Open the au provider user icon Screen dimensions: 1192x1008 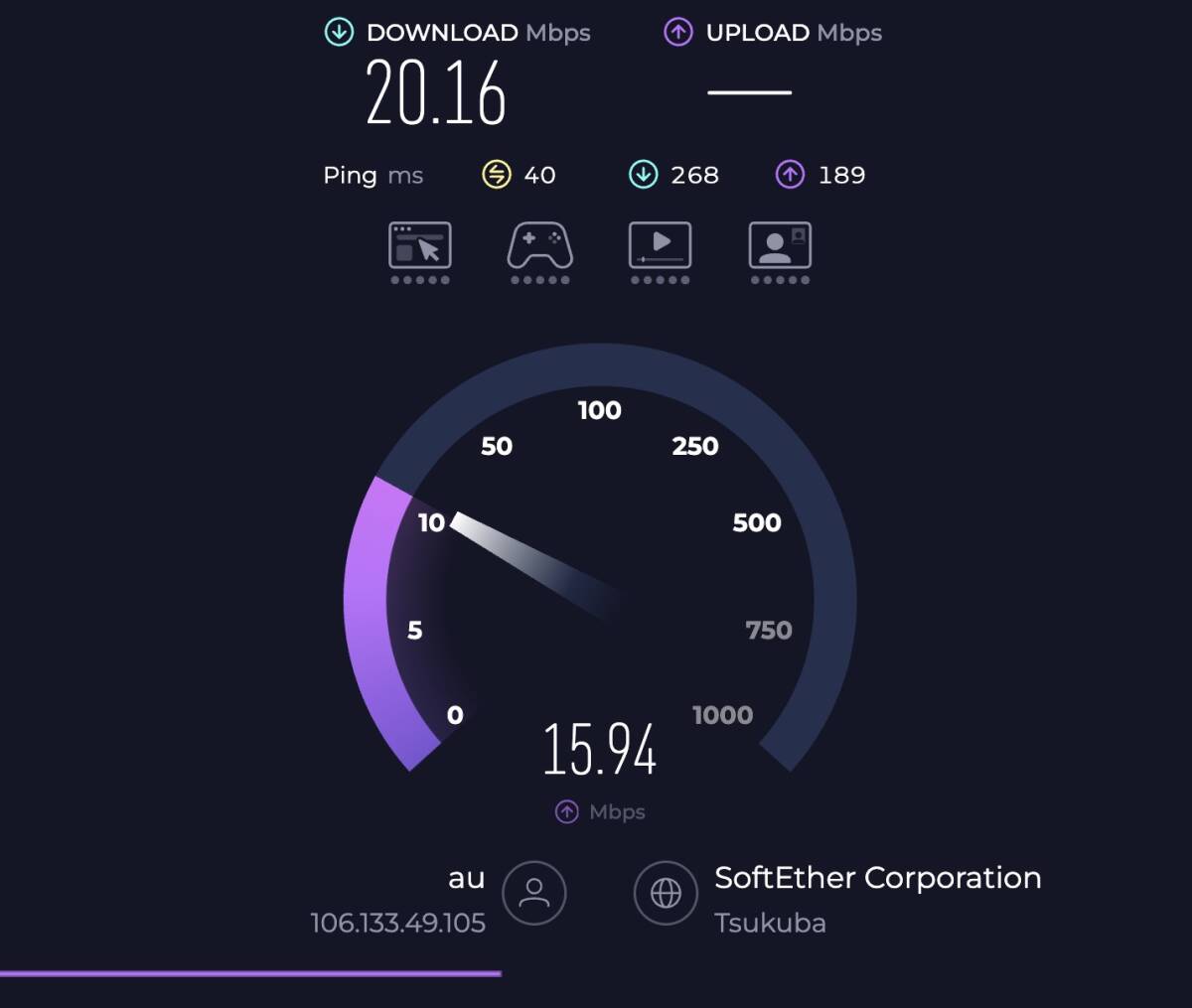click(534, 893)
